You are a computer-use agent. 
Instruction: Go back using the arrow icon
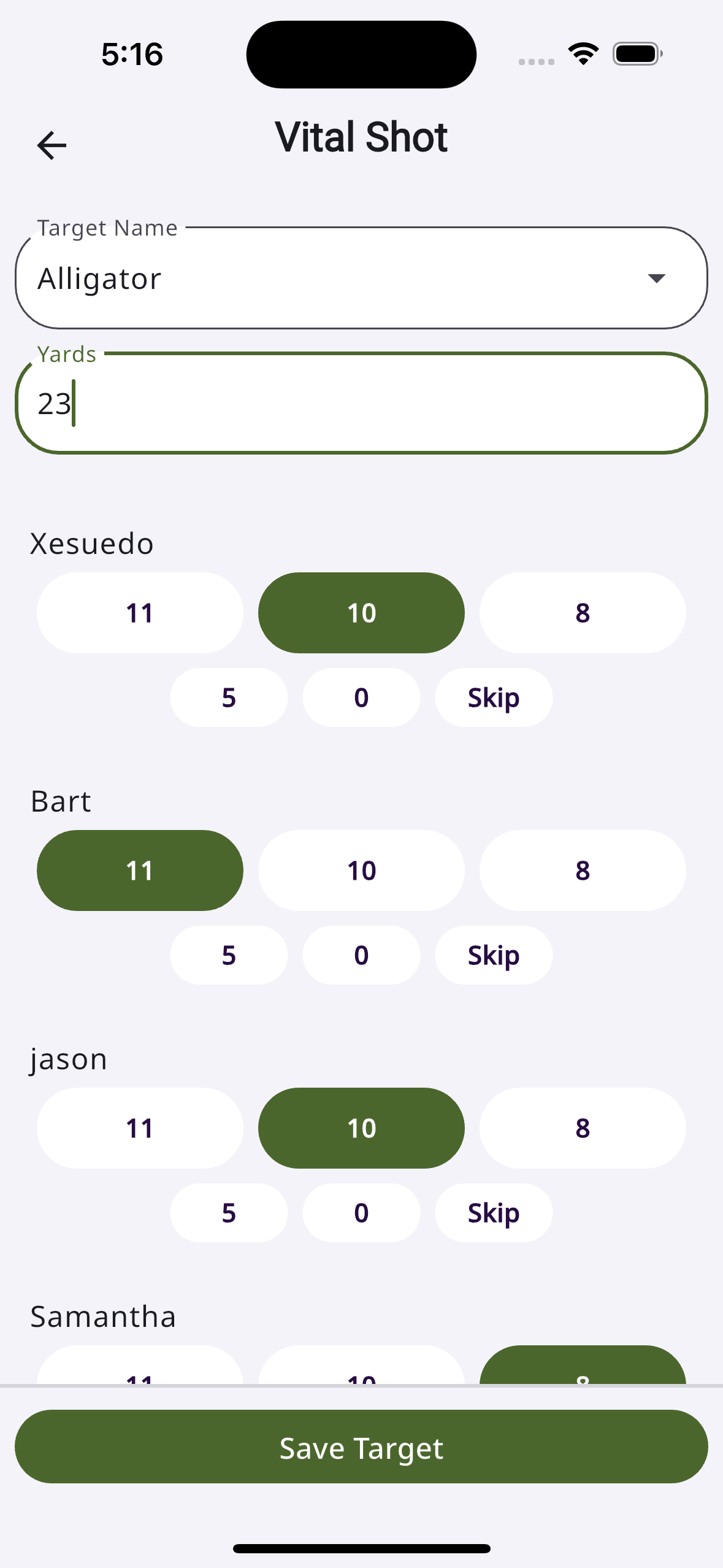point(52,145)
